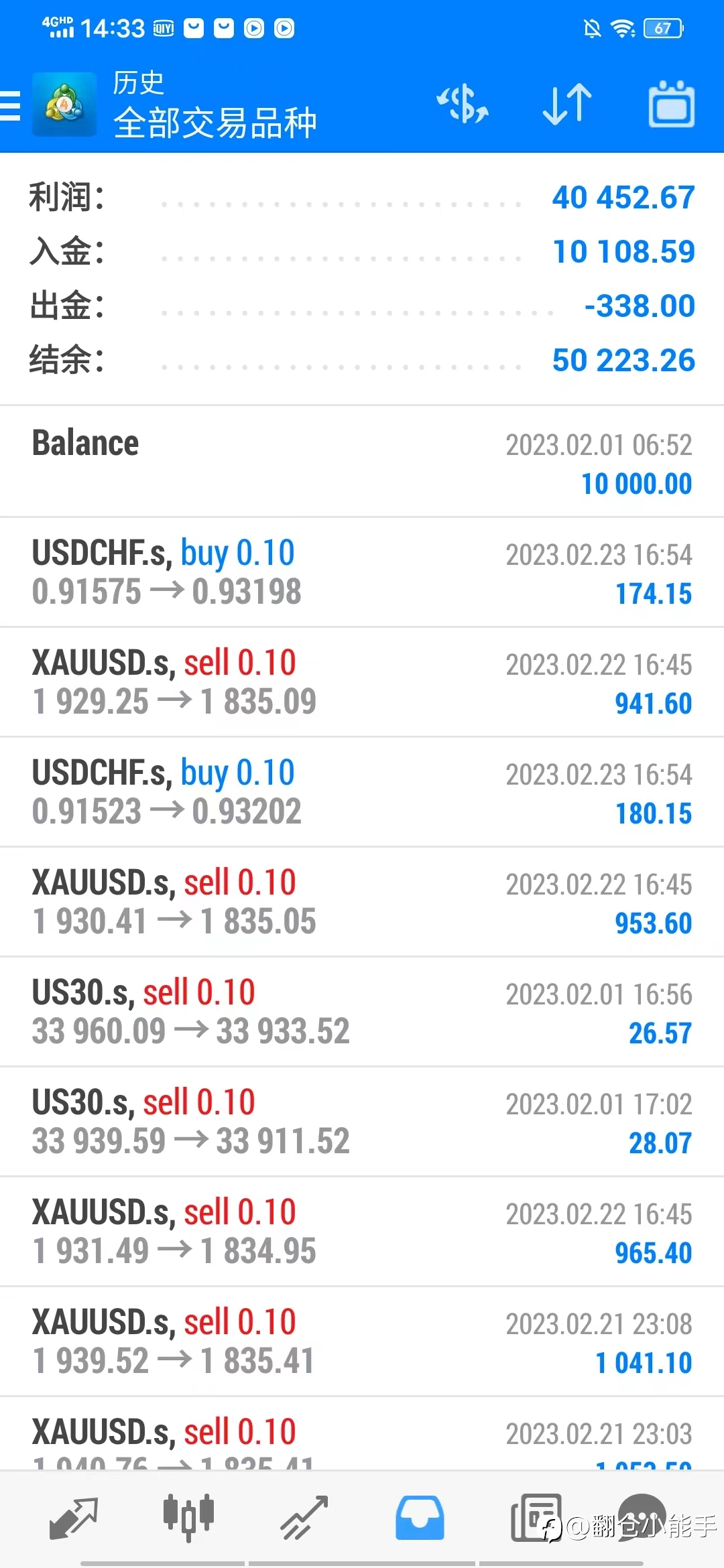Open the sort order arrows
The width and height of the screenshot is (724, 1568).
click(x=566, y=104)
